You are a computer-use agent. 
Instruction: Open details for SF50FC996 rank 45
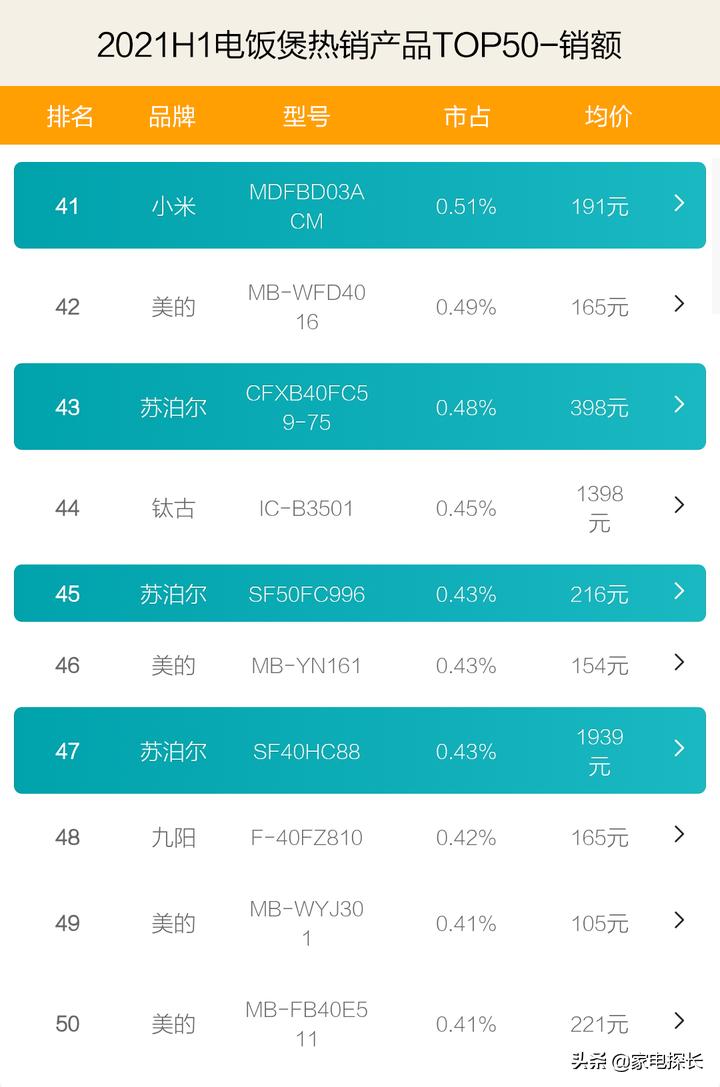(678, 593)
